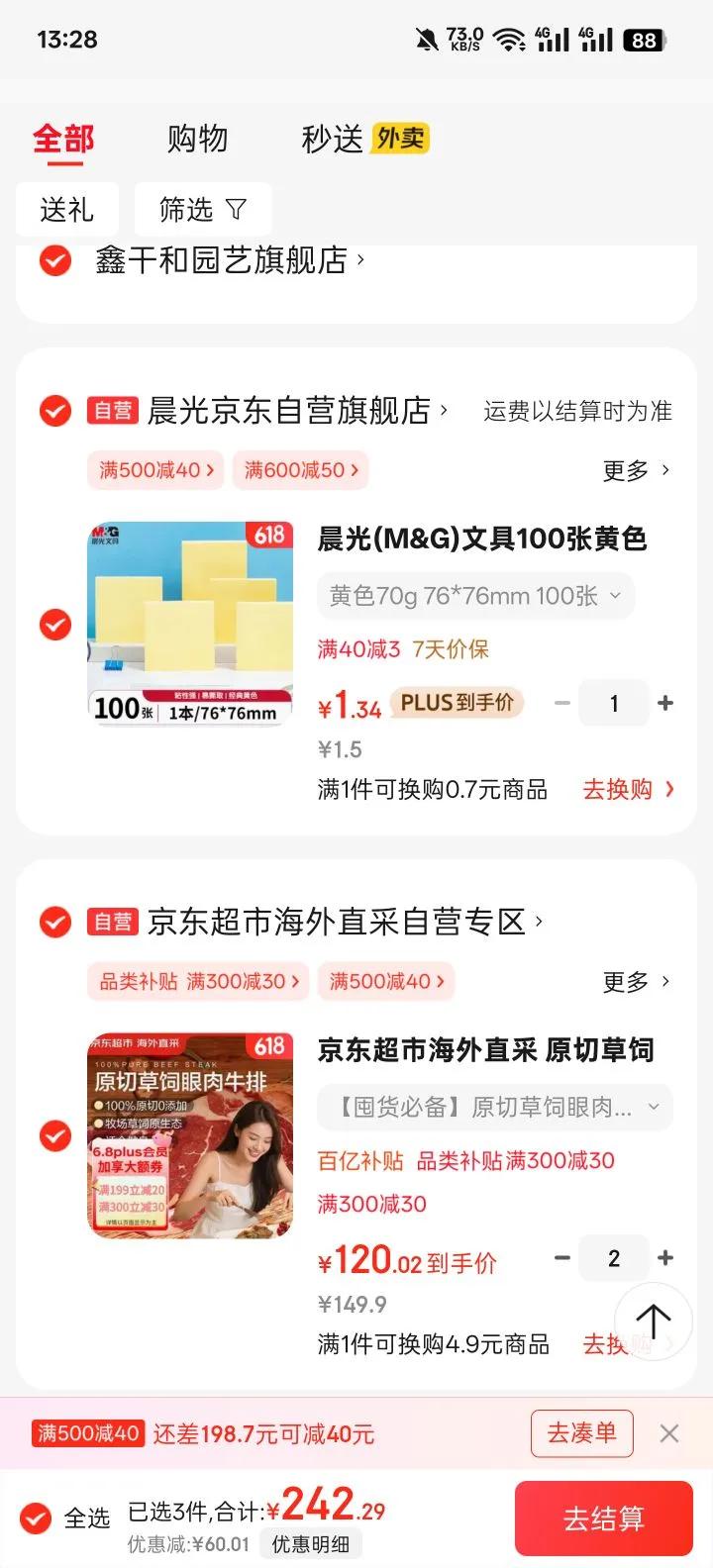This screenshot has height=1568, width=713.
Task: Expand the 【囤货必备】原切草饲眼肉 spec dropdown
Action: (495, 1107)
